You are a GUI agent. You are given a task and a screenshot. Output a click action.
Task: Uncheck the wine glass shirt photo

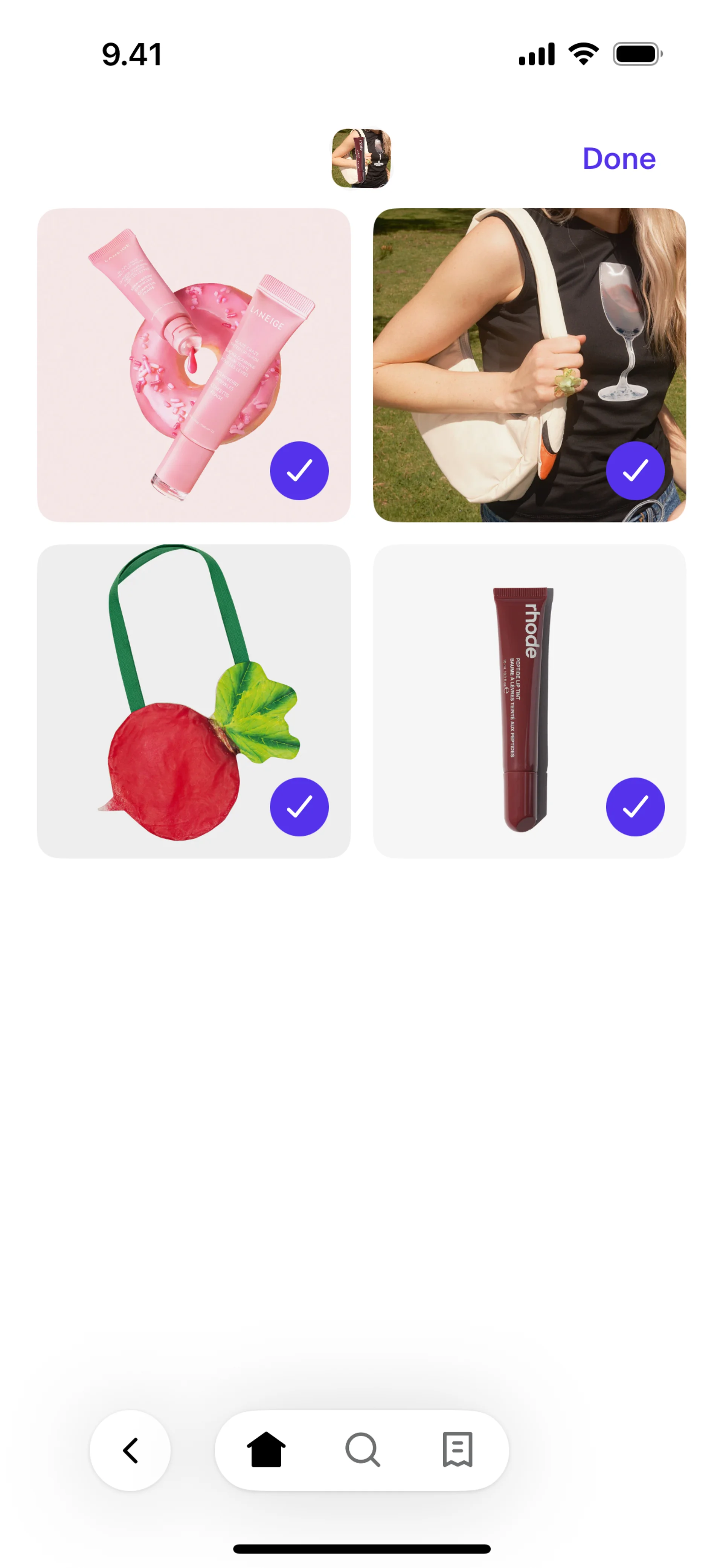point(635,471)
